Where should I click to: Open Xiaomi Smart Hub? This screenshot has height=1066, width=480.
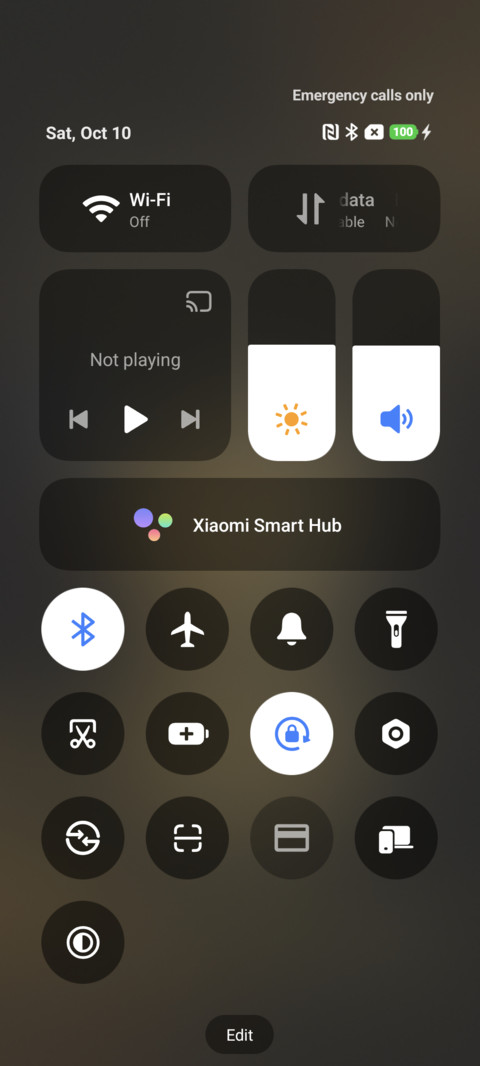pos(240,524)
